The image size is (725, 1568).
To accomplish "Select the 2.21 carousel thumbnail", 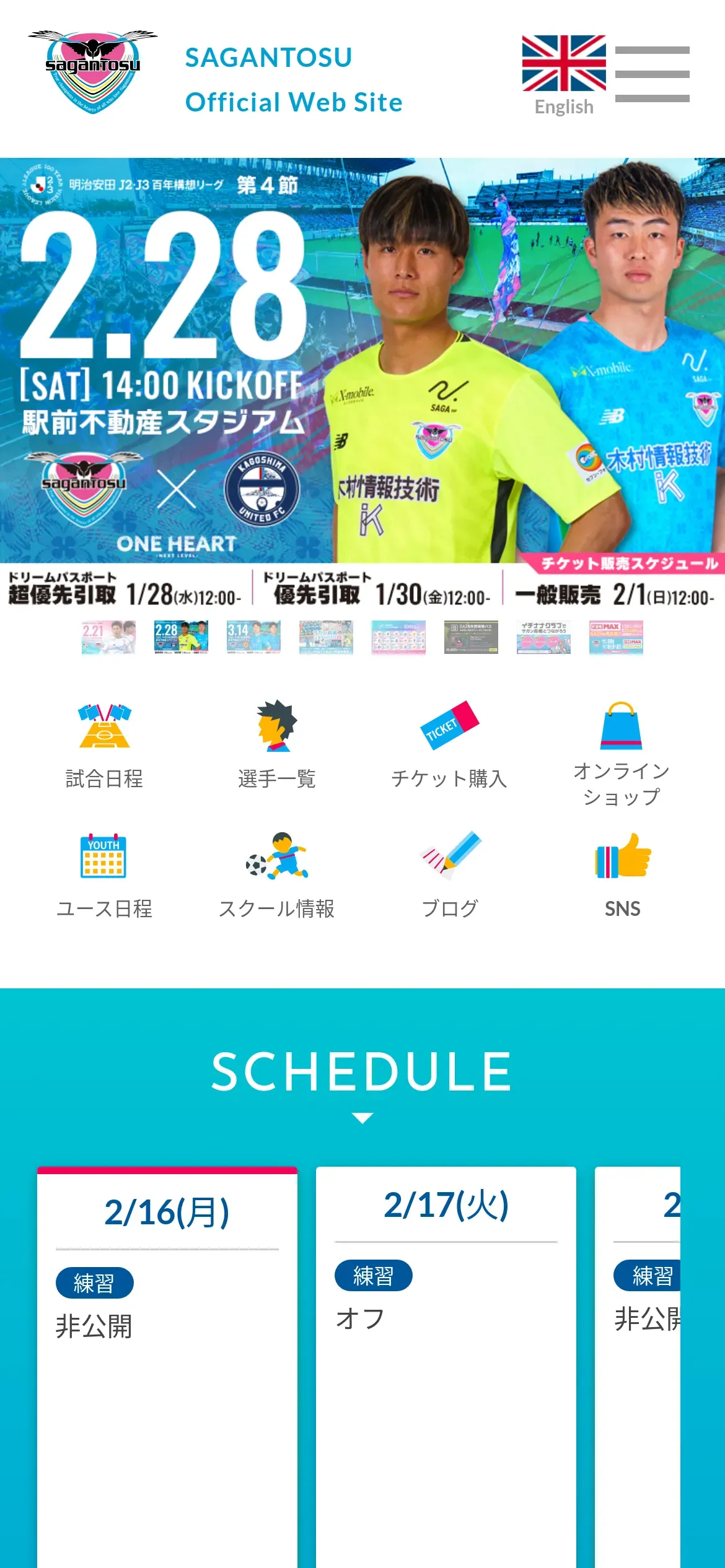I will [108, 637].
